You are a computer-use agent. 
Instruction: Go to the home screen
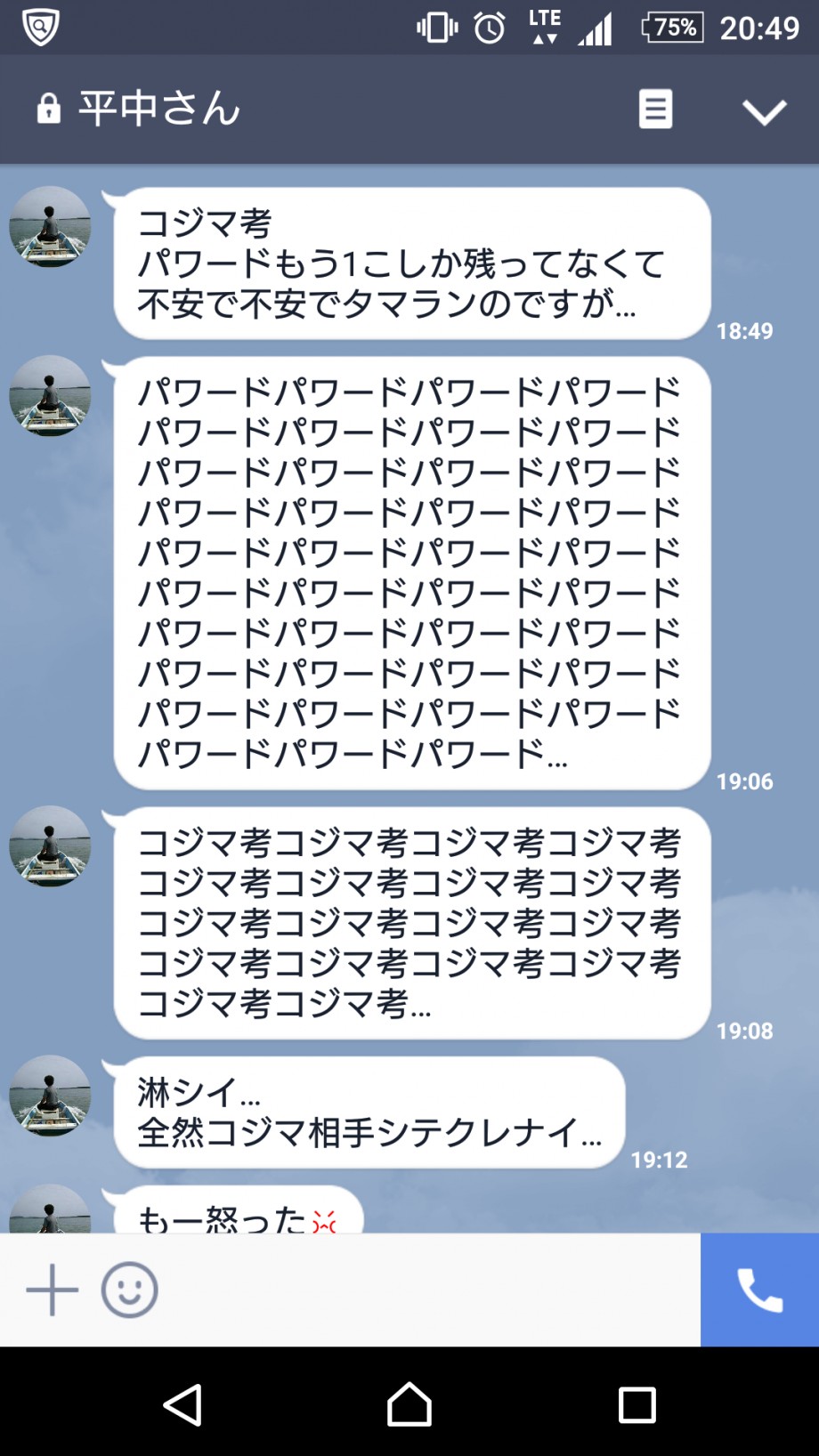[409, 1405]
